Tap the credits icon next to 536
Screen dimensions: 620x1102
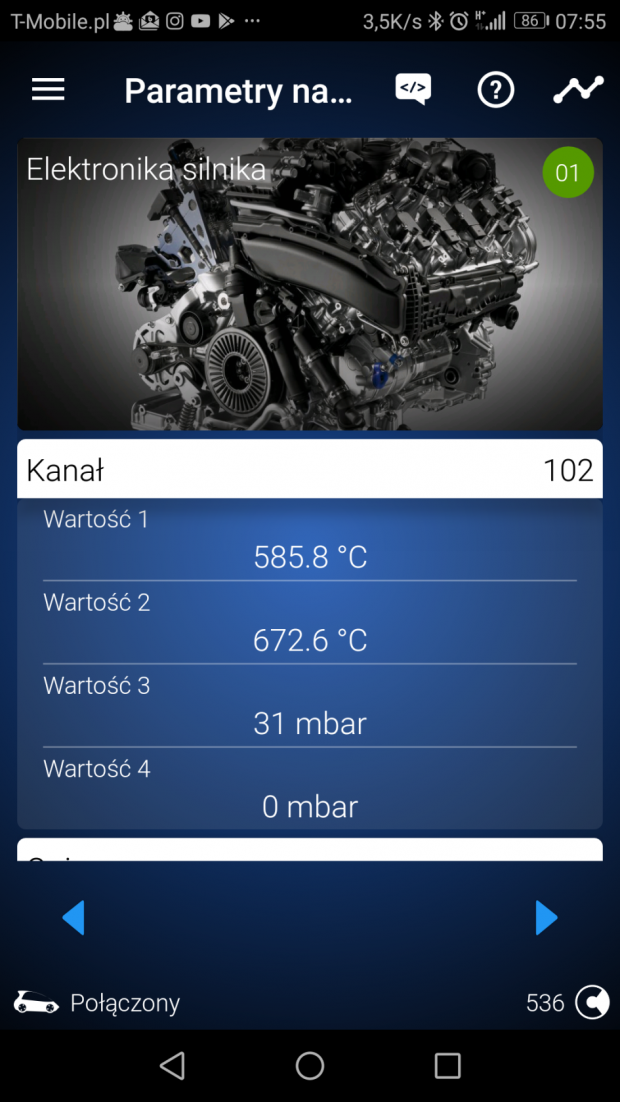pos(592,1002)
